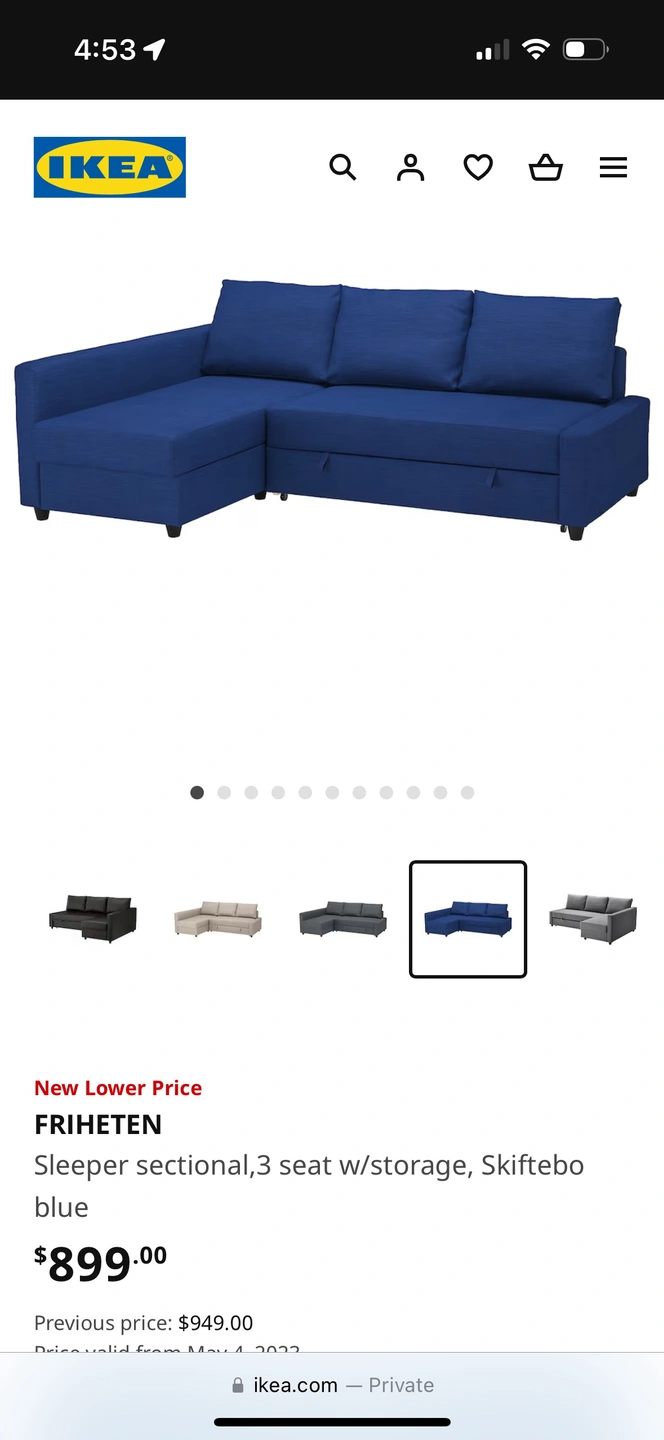The width and height of the screenshot is (664, 1440).
Task: Open the favorites heart list
Action: click(478, 167)
